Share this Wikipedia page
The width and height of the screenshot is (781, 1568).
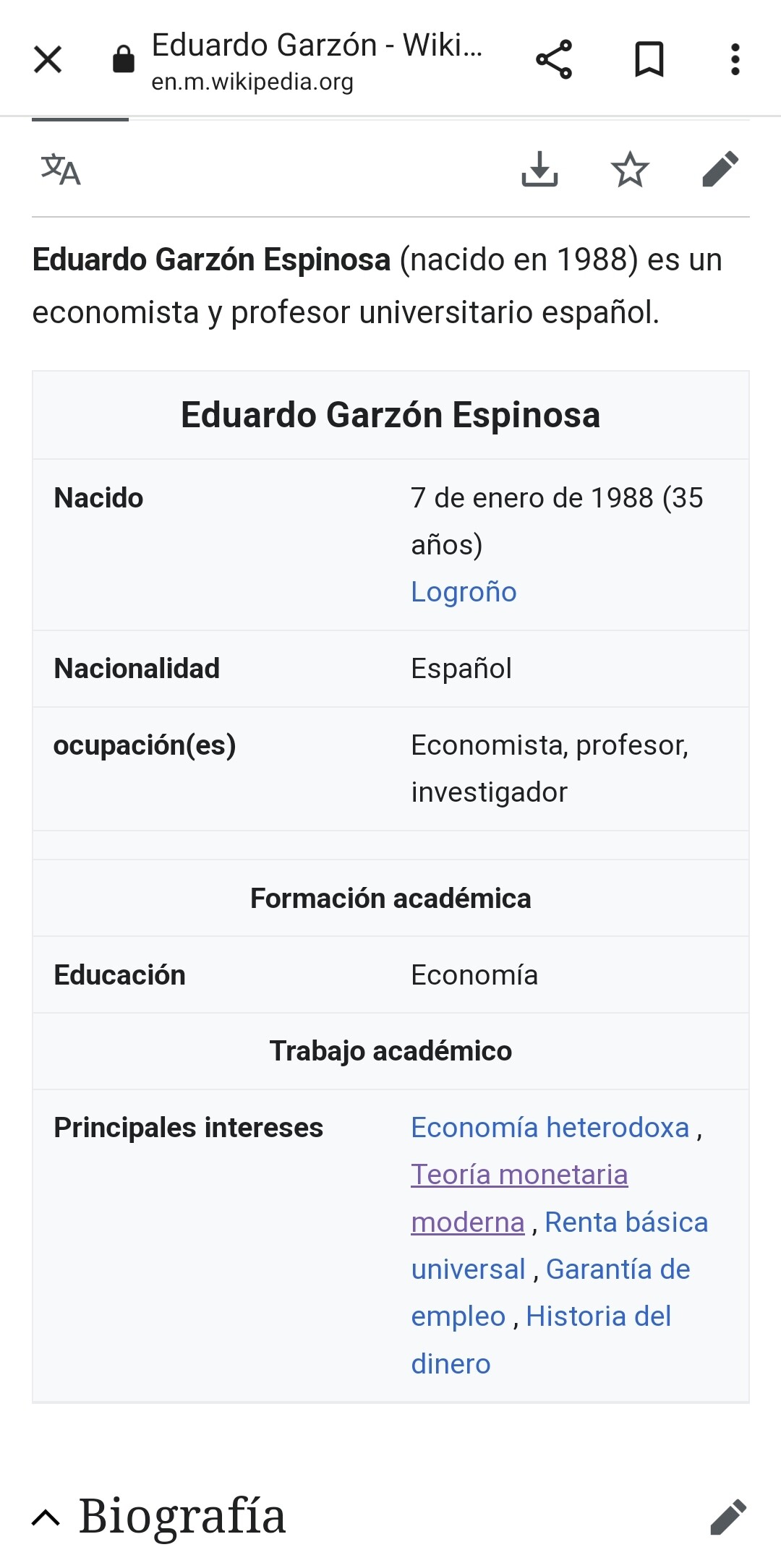click(x=554, y=59)
